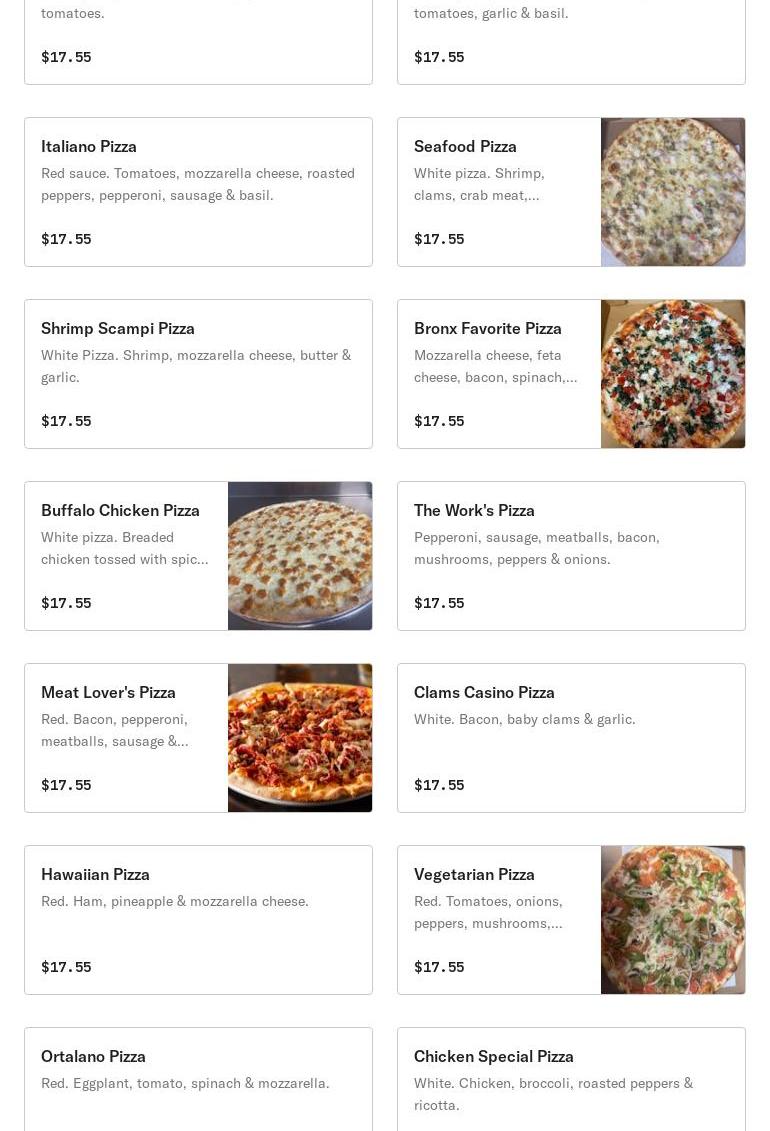This screenshot has height=1131, width=770.
Task: Select Chicken Special Pizza
Action: tap(571, 1080)
